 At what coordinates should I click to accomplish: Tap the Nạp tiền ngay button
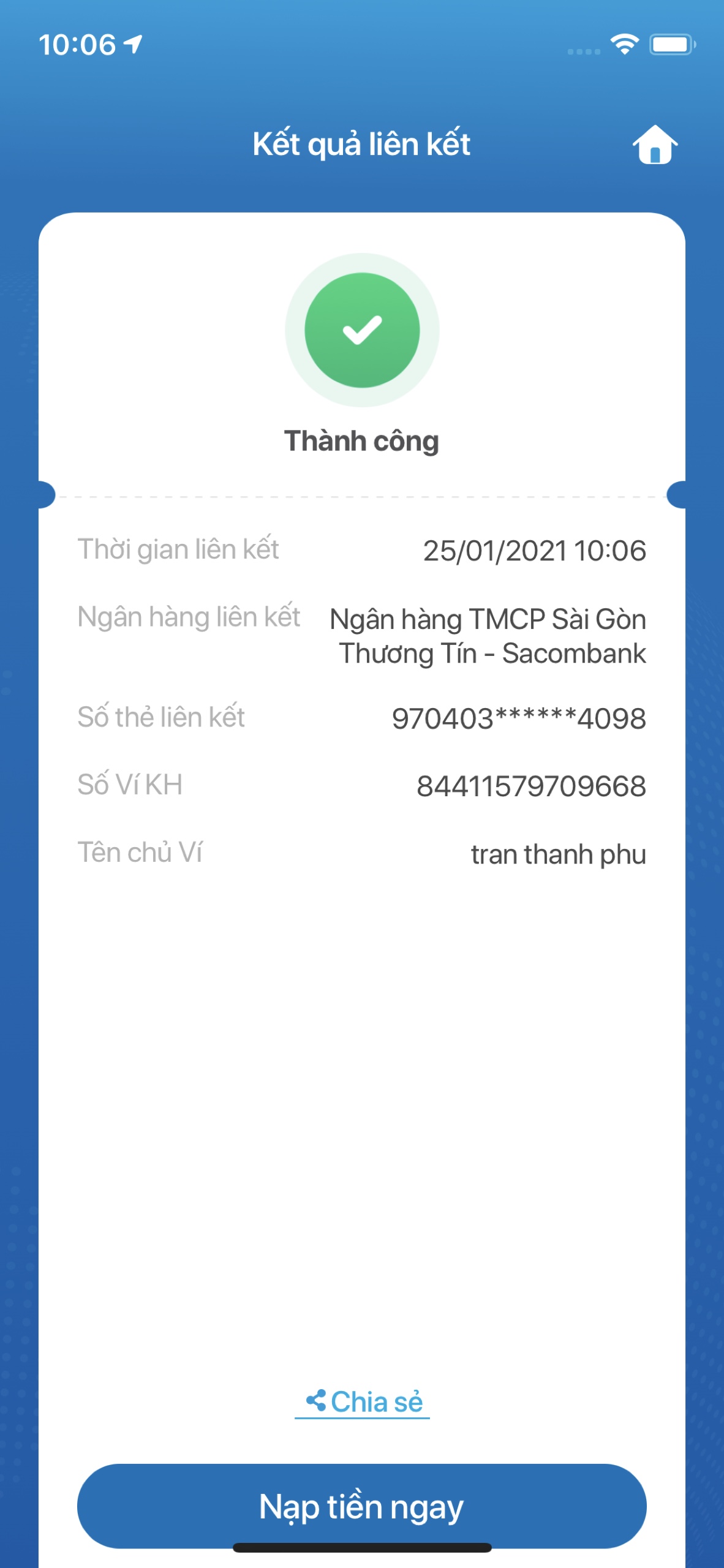[x=362, y=1506]
